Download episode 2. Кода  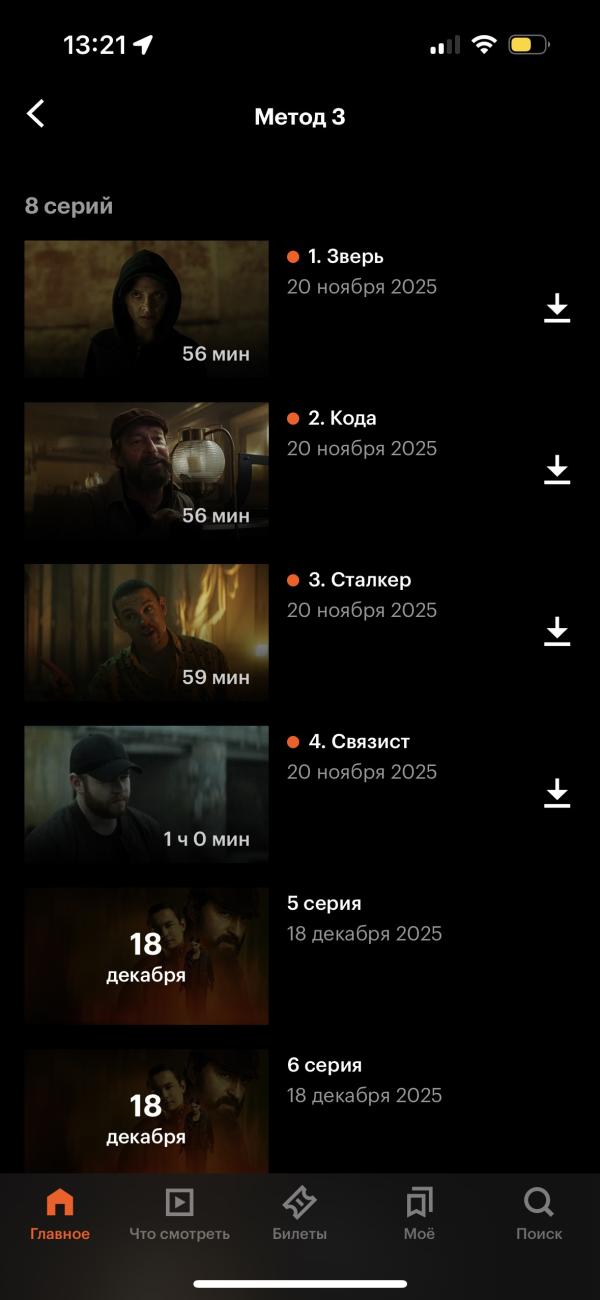click(x=557, y=470)
